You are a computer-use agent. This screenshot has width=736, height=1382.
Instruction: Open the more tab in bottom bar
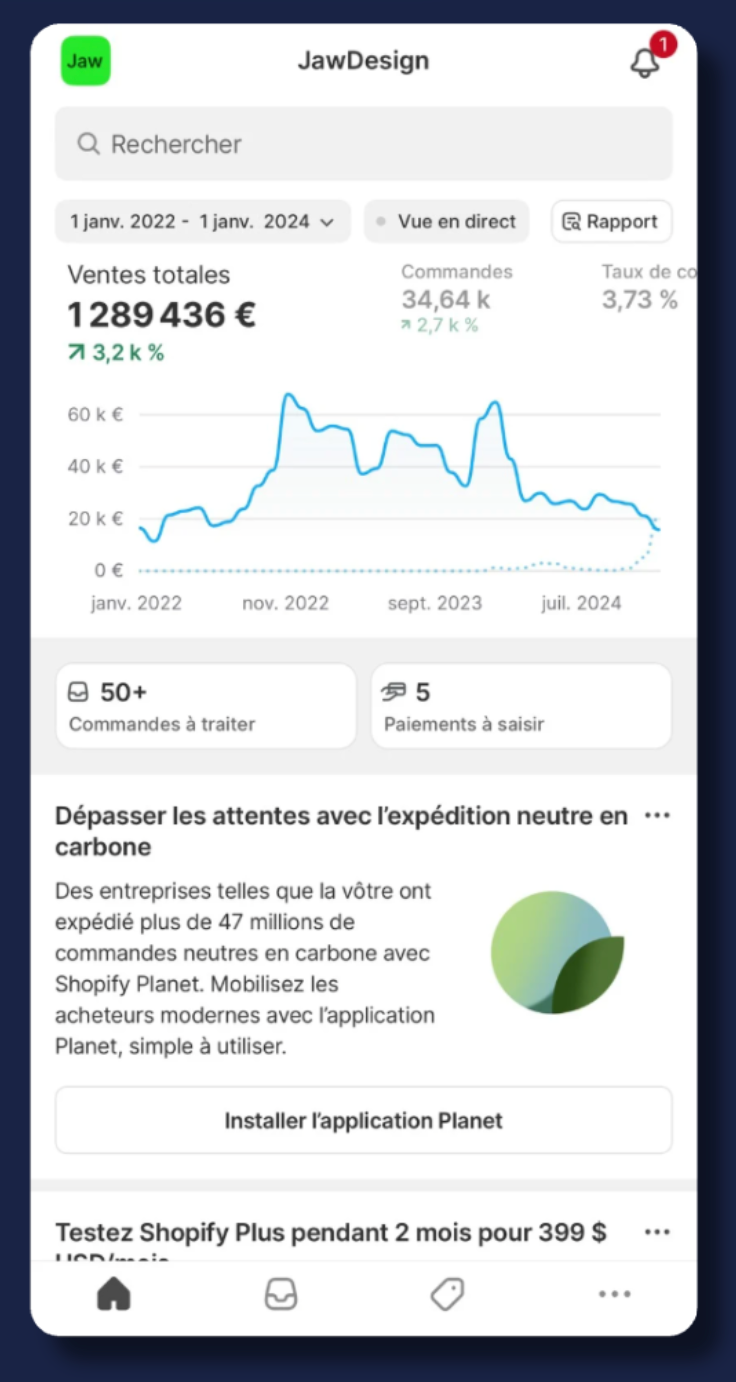(x=614, y=1295)
